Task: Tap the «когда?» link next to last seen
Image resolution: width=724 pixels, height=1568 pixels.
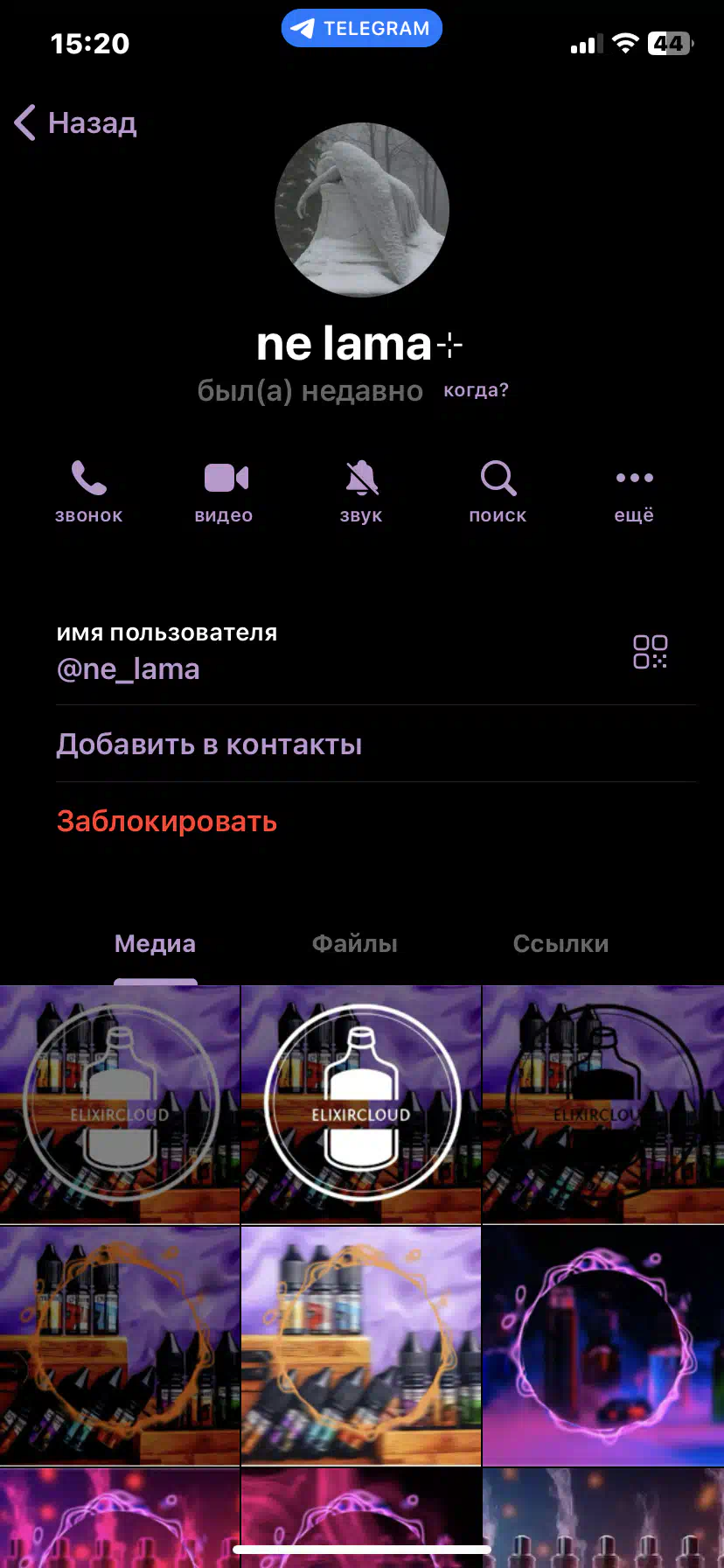Action: (476, 390)
